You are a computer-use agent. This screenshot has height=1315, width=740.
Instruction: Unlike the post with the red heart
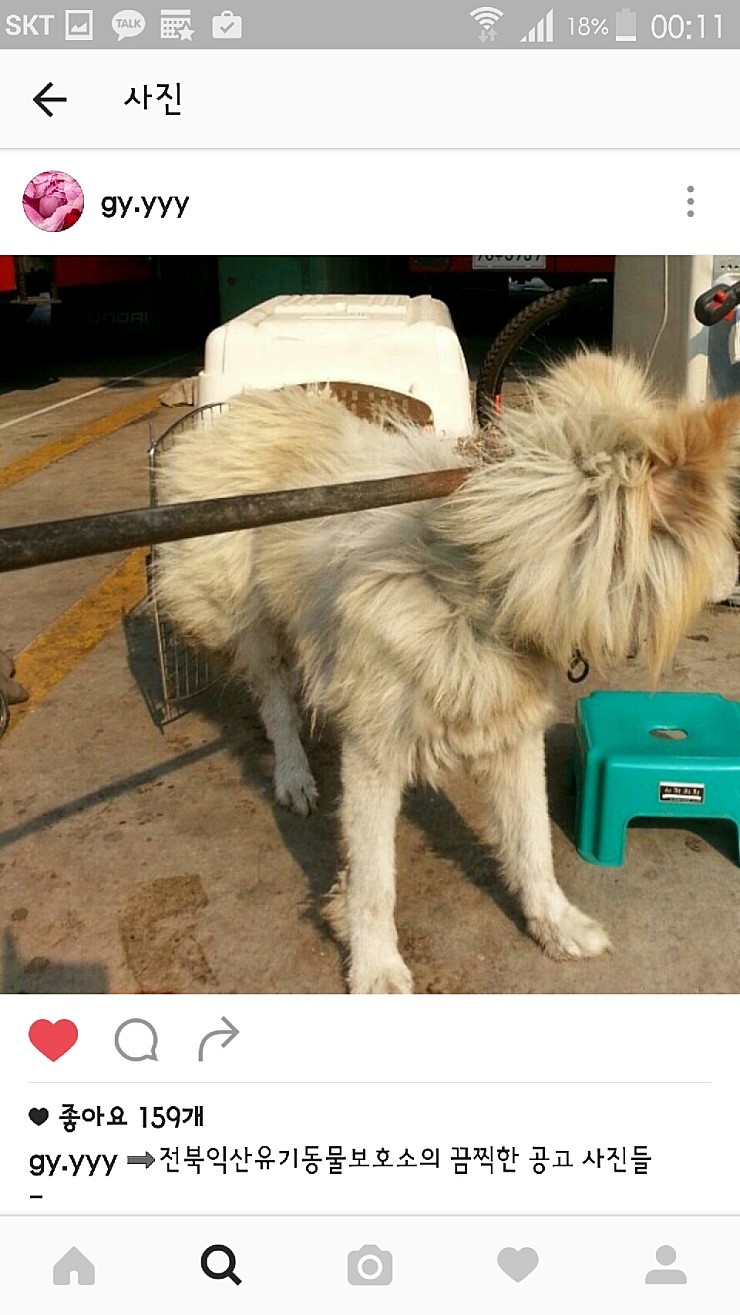tap(53, 1040)
